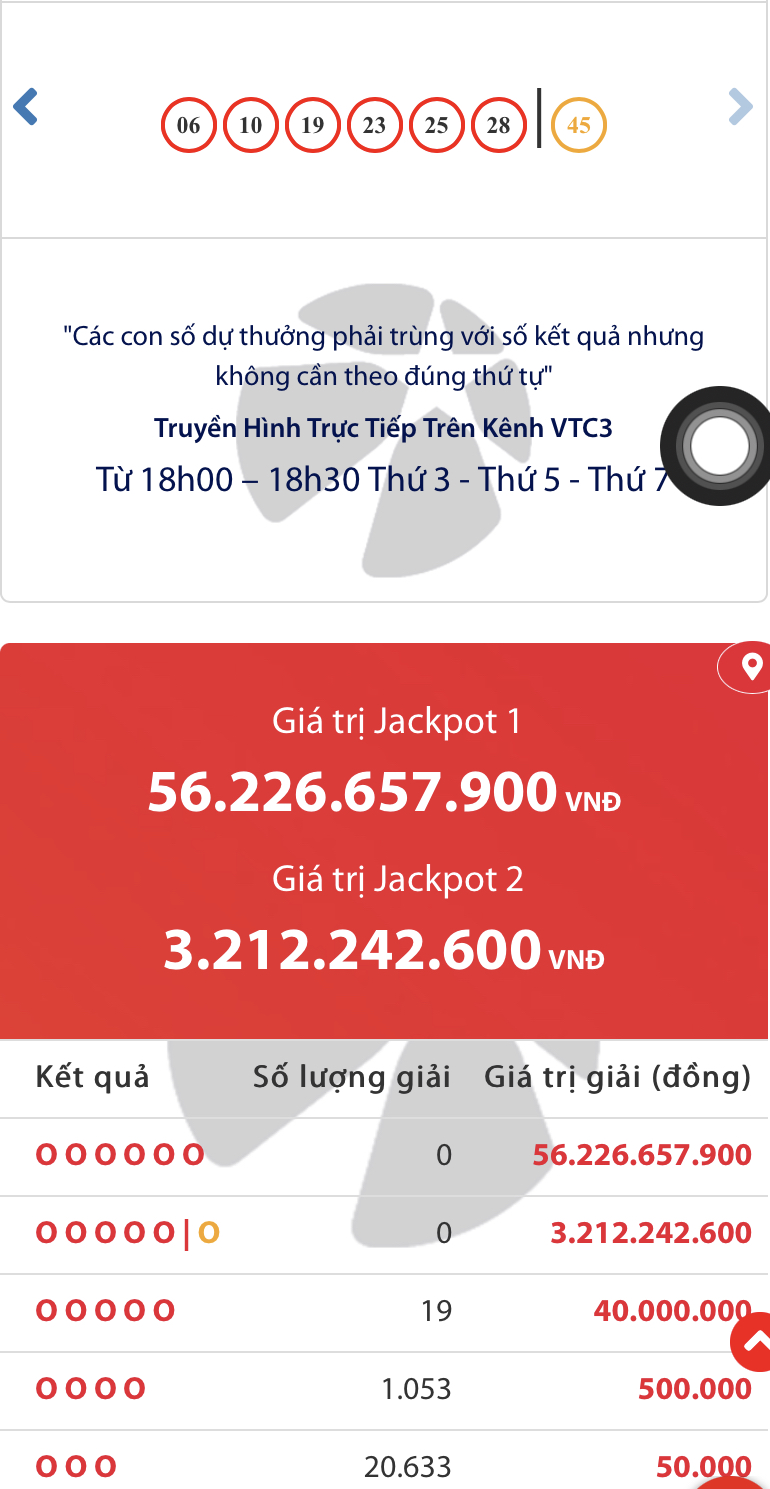770x1489 pixels.
Task: Open the map location pin
Action: pos(751,667)
